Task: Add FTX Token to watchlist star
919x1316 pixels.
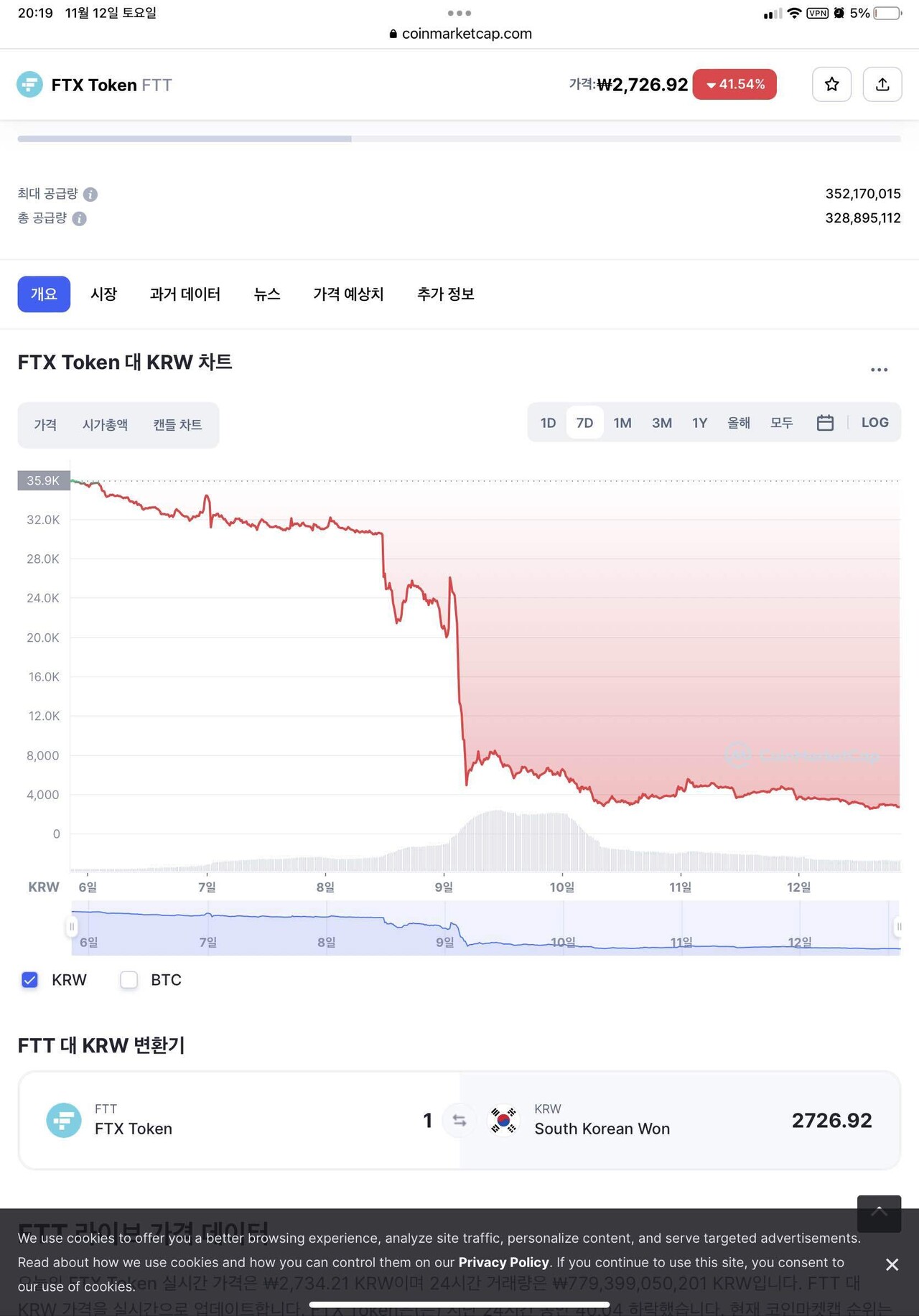Action: pyautogui.click(x=831, y=84)
